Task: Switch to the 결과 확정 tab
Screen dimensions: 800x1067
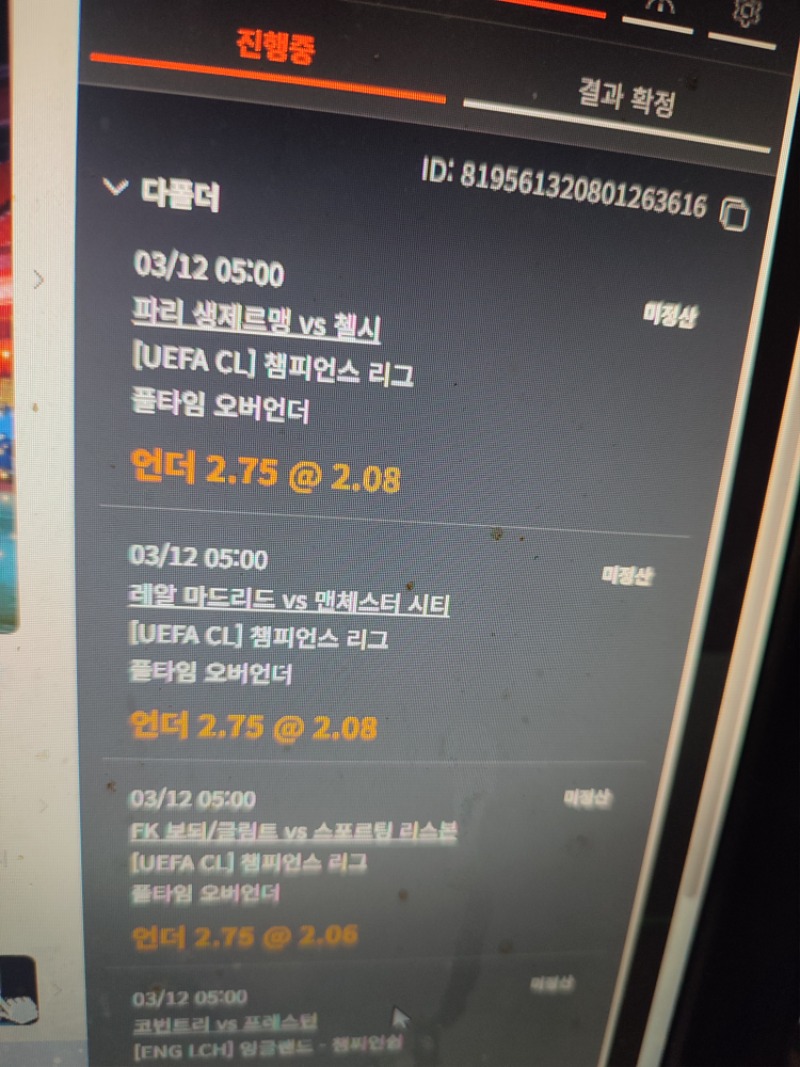Action: [x=627, y=100]
